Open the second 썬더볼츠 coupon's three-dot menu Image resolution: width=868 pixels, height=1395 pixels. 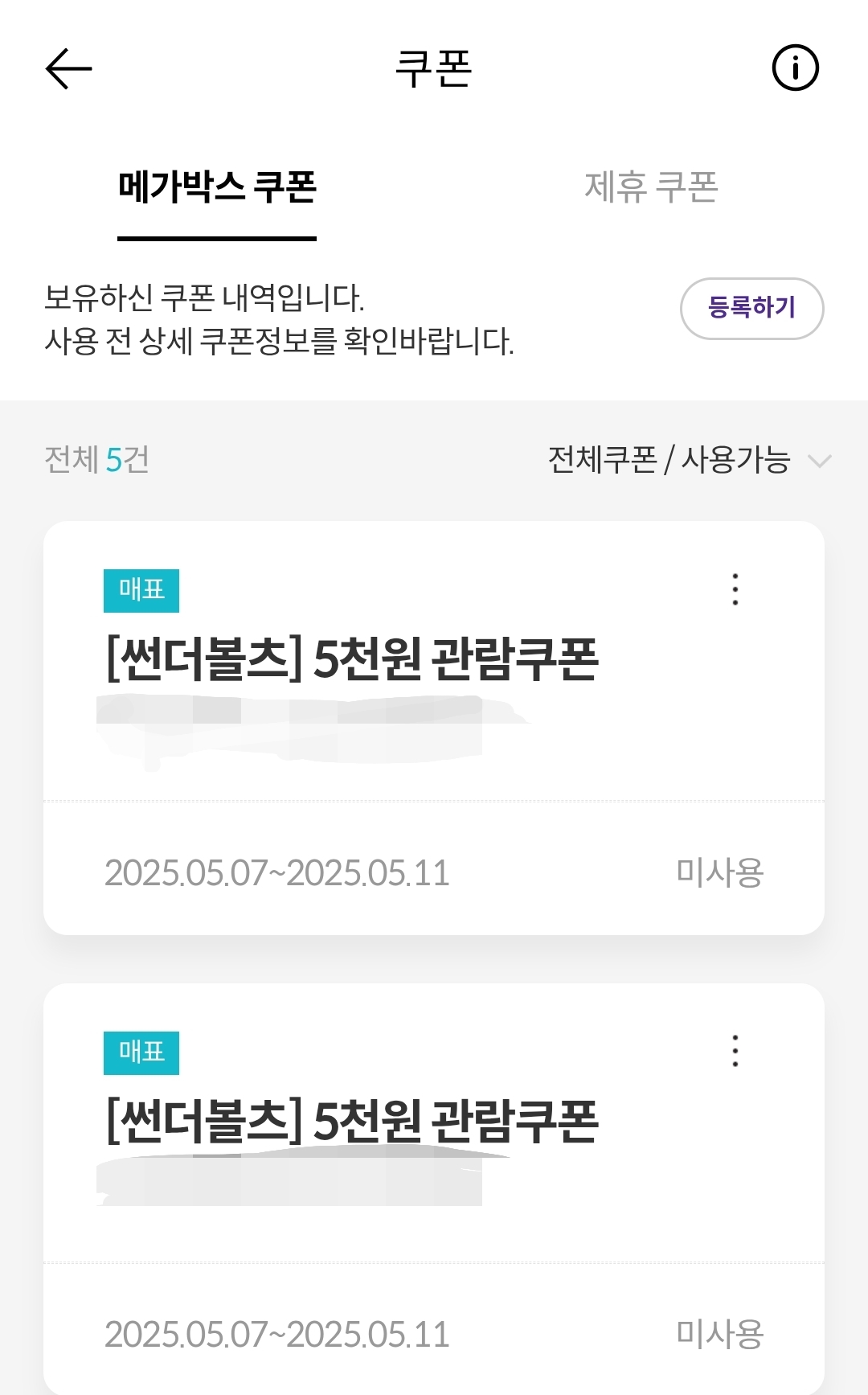tap(735, 1051)
